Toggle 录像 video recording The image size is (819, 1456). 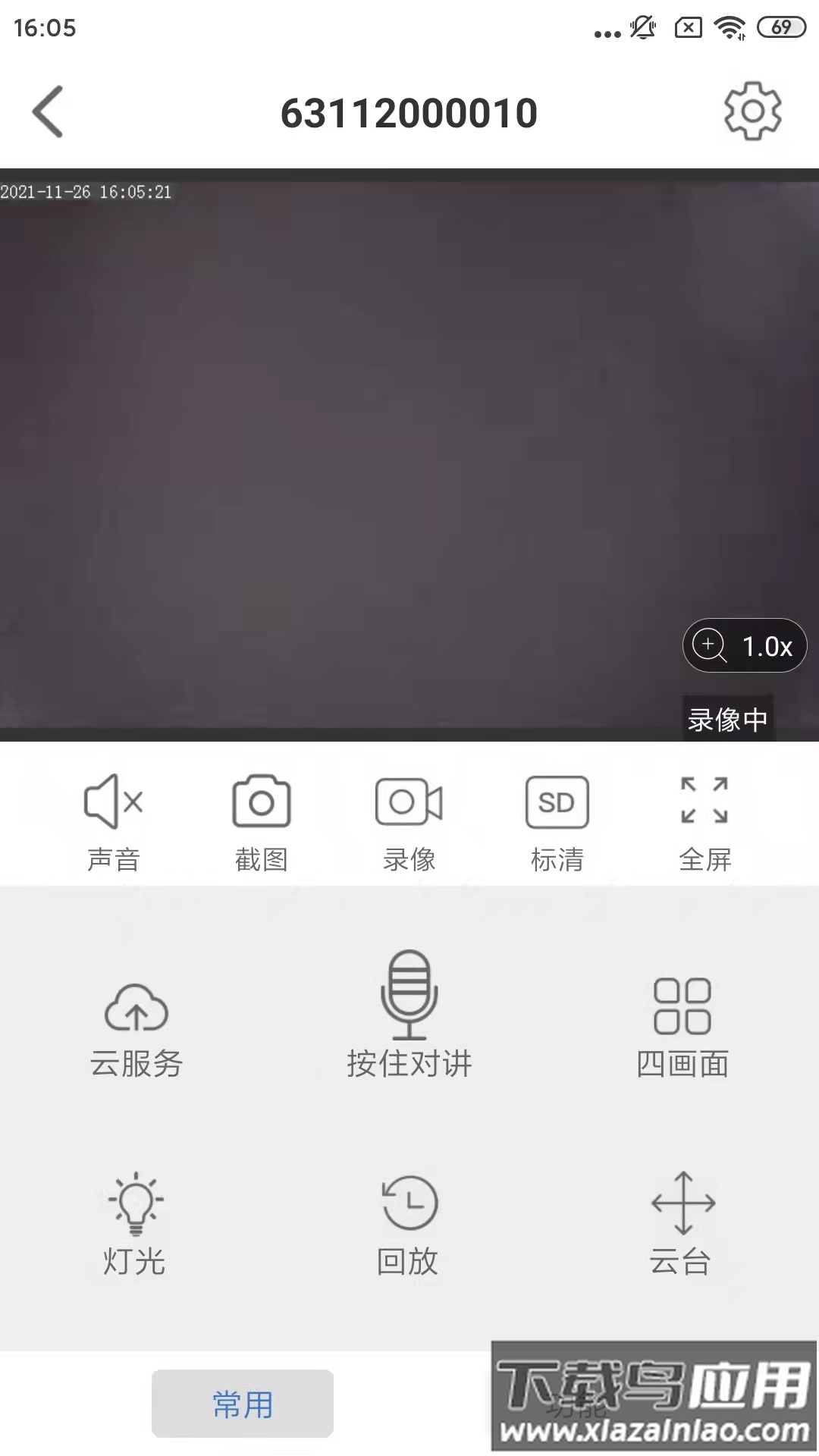tap(409, 821)
